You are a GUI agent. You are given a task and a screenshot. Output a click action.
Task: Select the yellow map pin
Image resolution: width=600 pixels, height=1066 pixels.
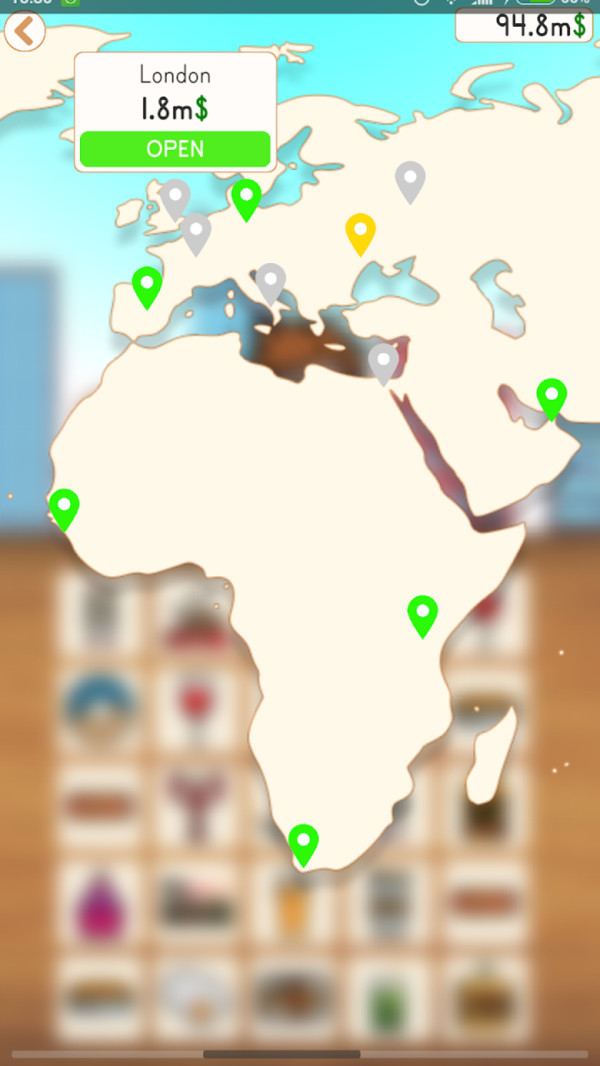coord(360,232)
